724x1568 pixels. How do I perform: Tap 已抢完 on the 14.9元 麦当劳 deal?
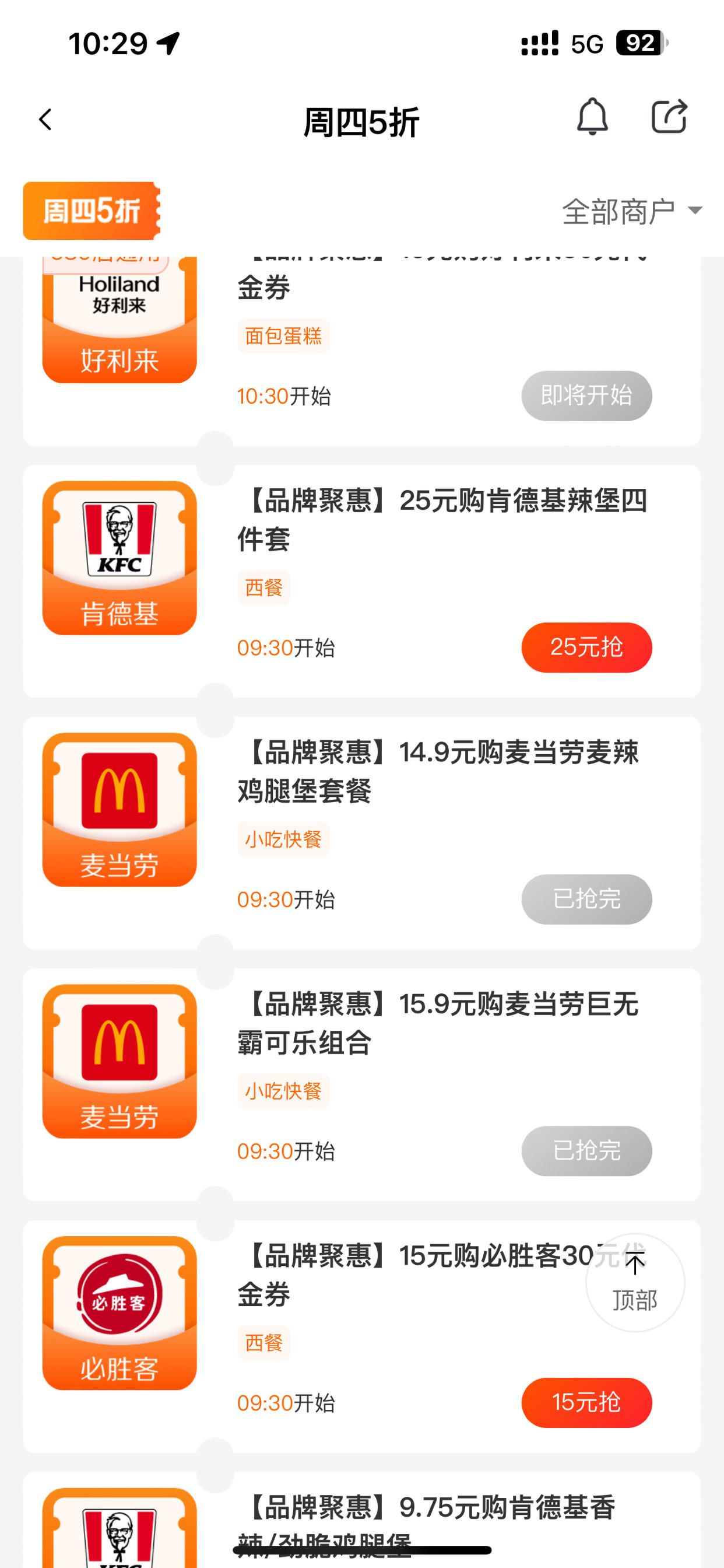tap(586, 899)
